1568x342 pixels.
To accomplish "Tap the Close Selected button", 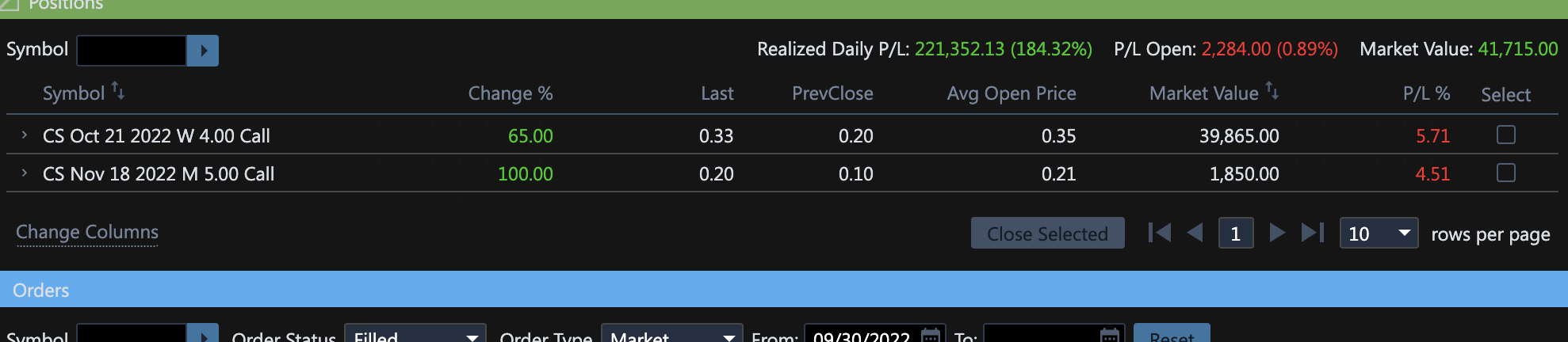I will click(x=1047, y=234).
